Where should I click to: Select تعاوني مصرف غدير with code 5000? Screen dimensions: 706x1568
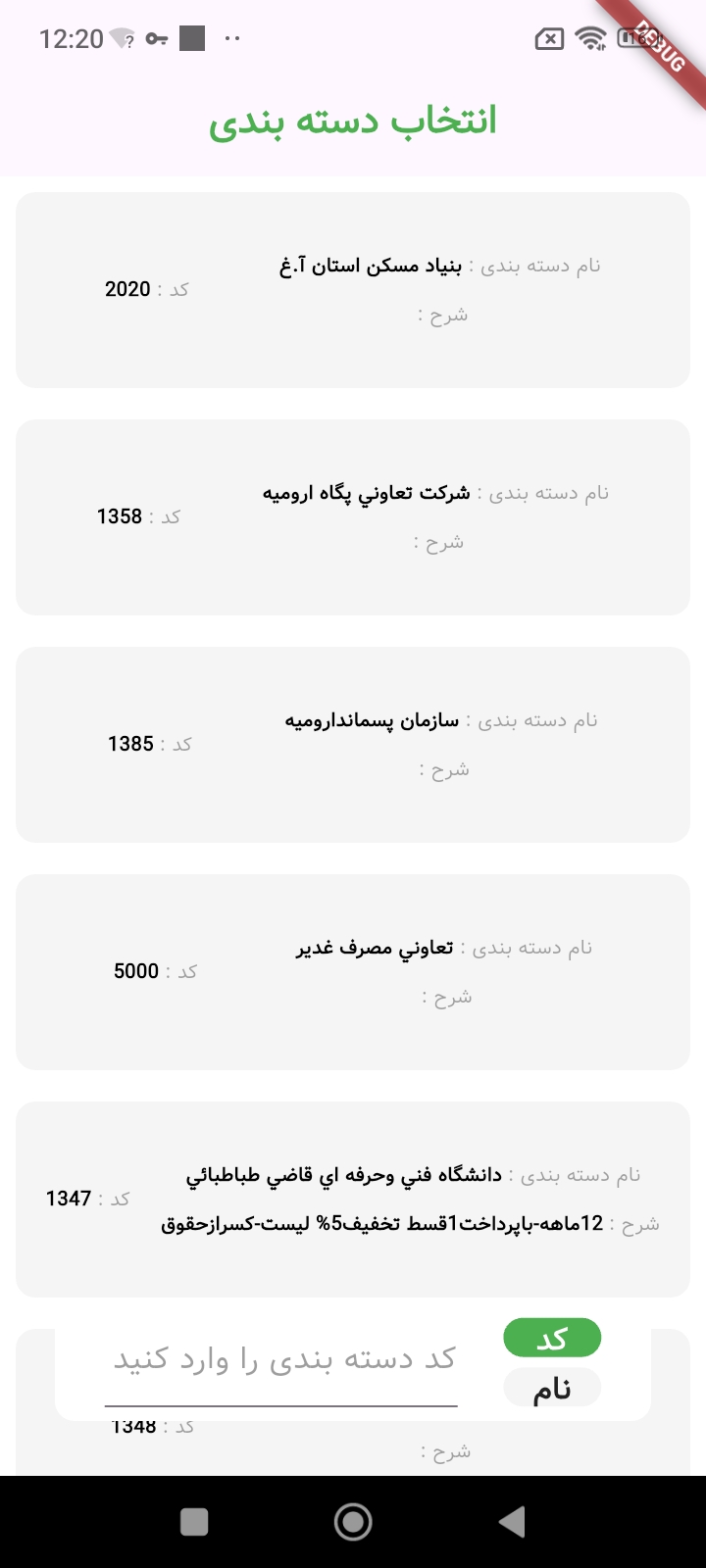353,970
